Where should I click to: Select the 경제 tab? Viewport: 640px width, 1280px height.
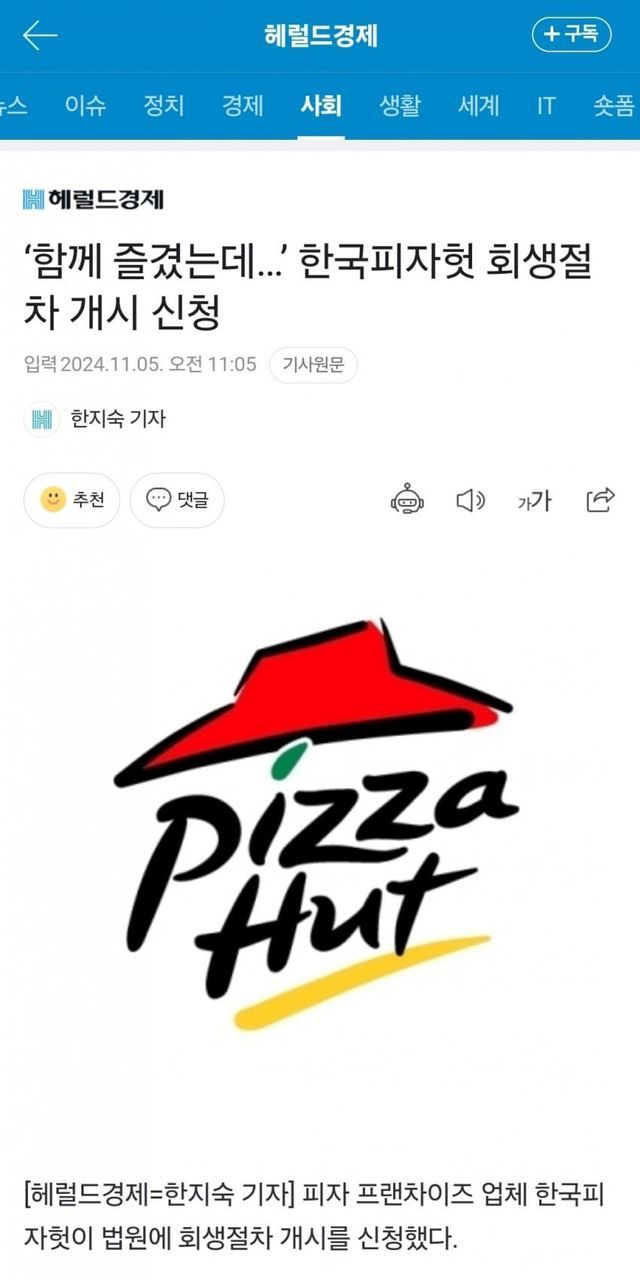[x=243, y=105]
